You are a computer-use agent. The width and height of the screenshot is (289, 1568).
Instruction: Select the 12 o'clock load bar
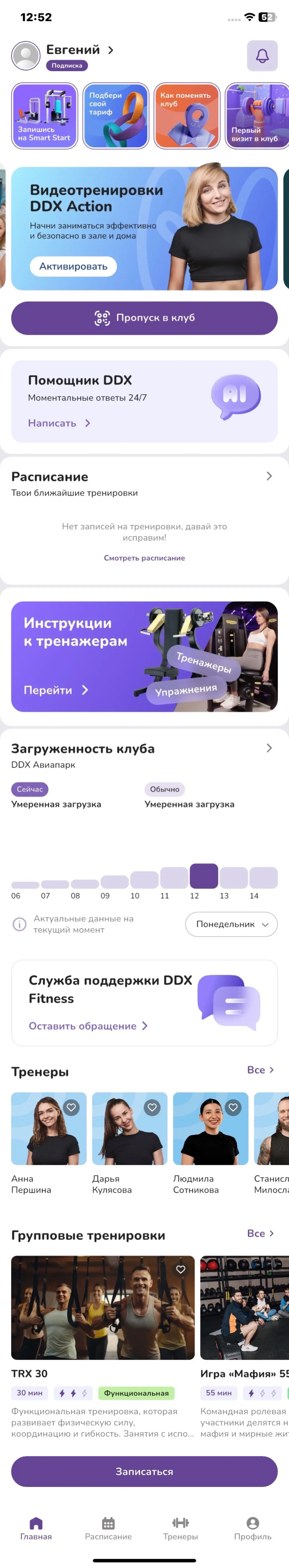203,876
